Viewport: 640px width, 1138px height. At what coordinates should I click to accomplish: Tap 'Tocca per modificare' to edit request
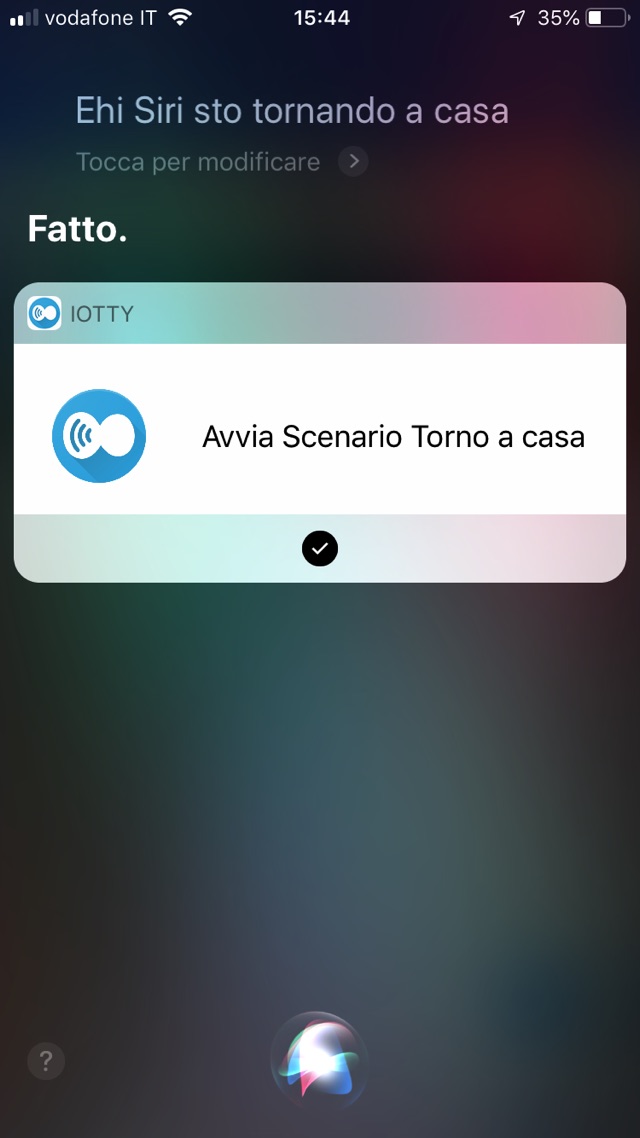199,162
